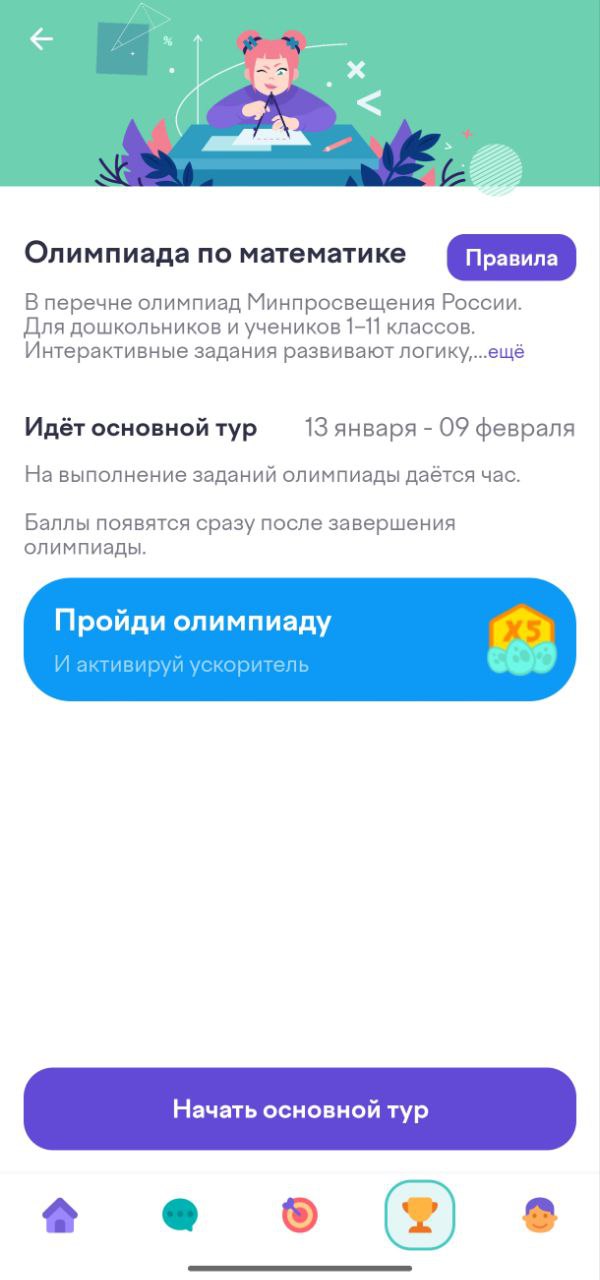Switch to the target goals tab
The width and height of the screenshot is (600, 1280).
(299, 1215)
